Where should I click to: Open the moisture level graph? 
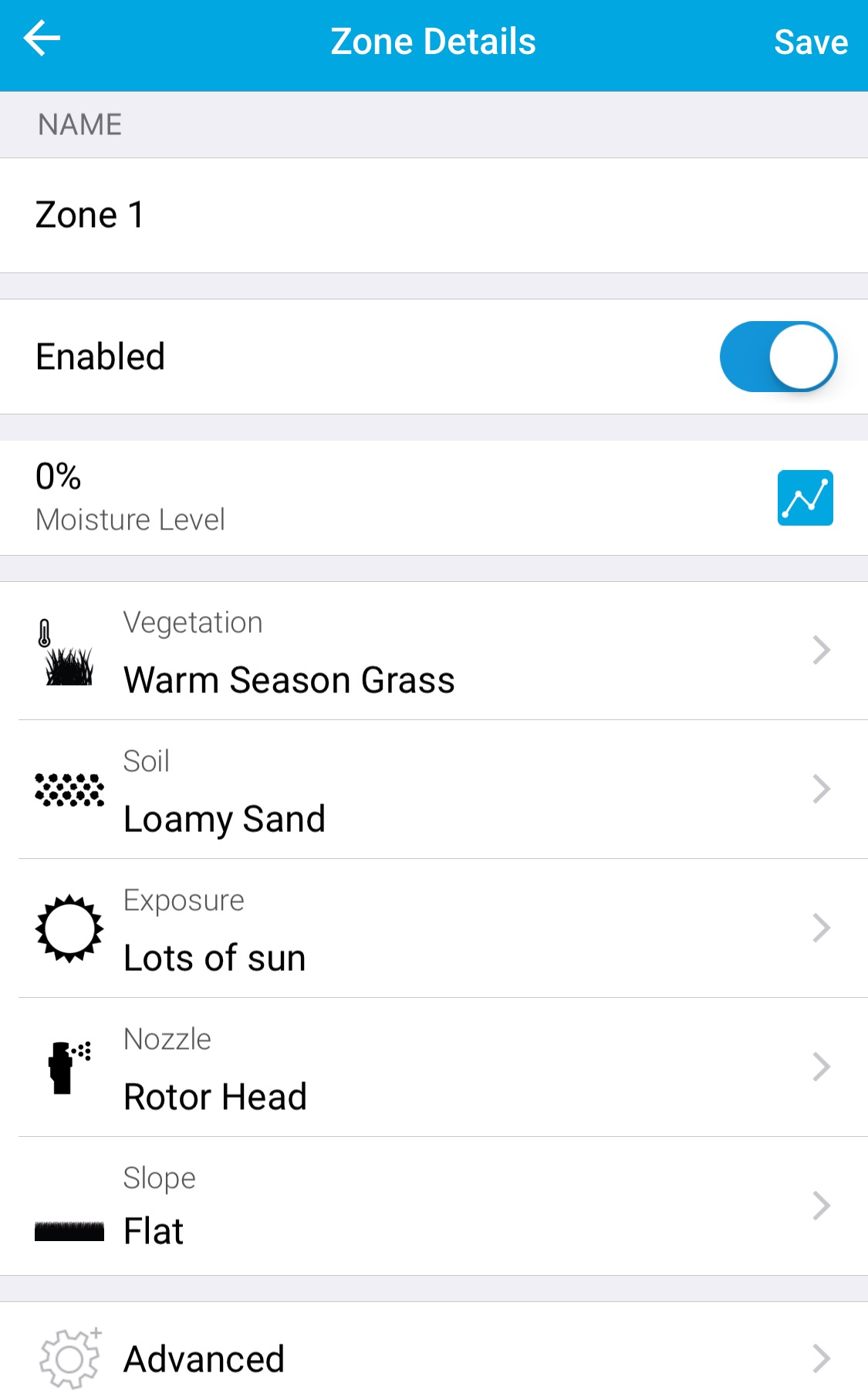pyautogui.click(x=805, y=498)
